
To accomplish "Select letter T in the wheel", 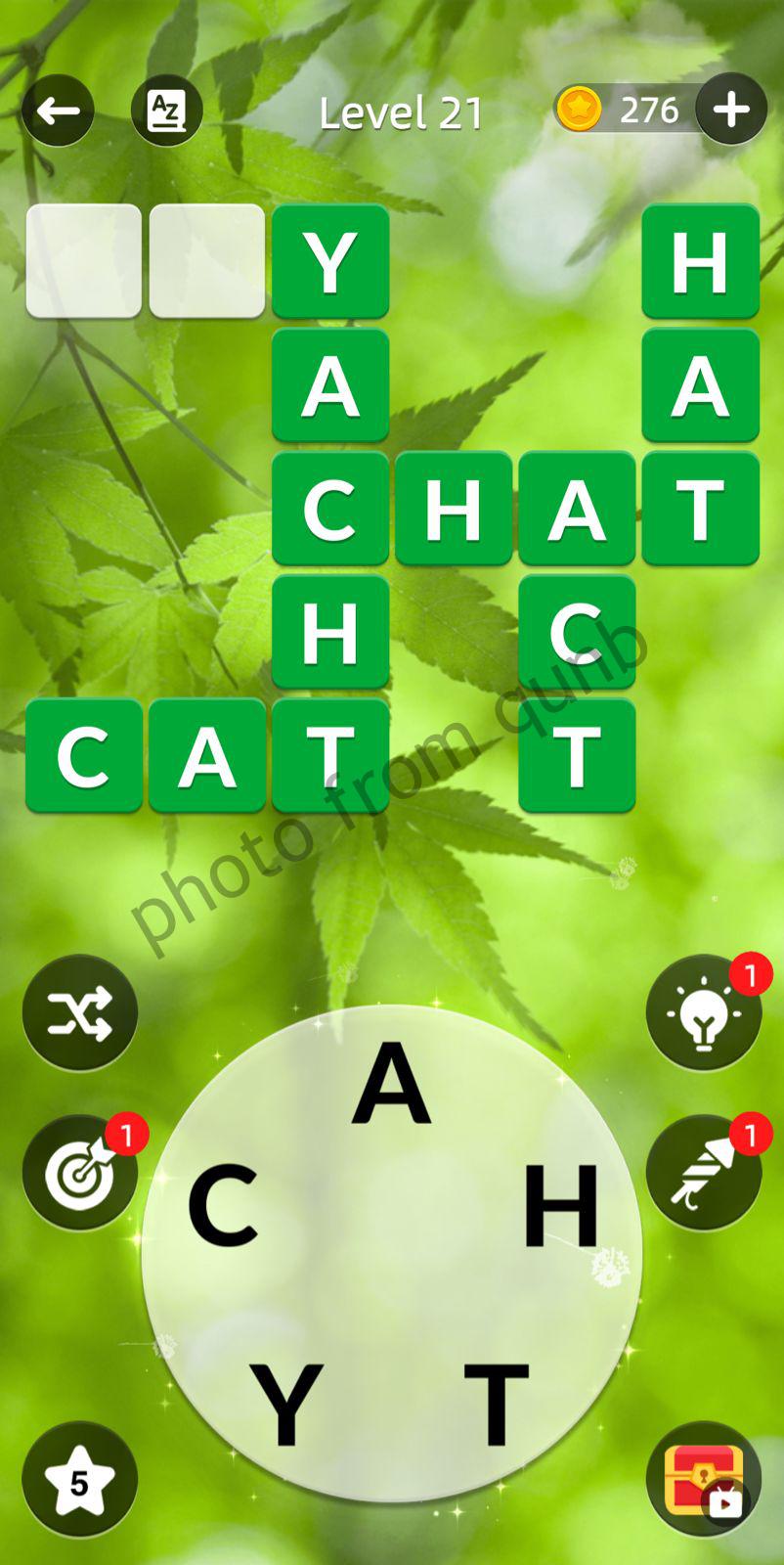I will click(x=497, y=1403).
